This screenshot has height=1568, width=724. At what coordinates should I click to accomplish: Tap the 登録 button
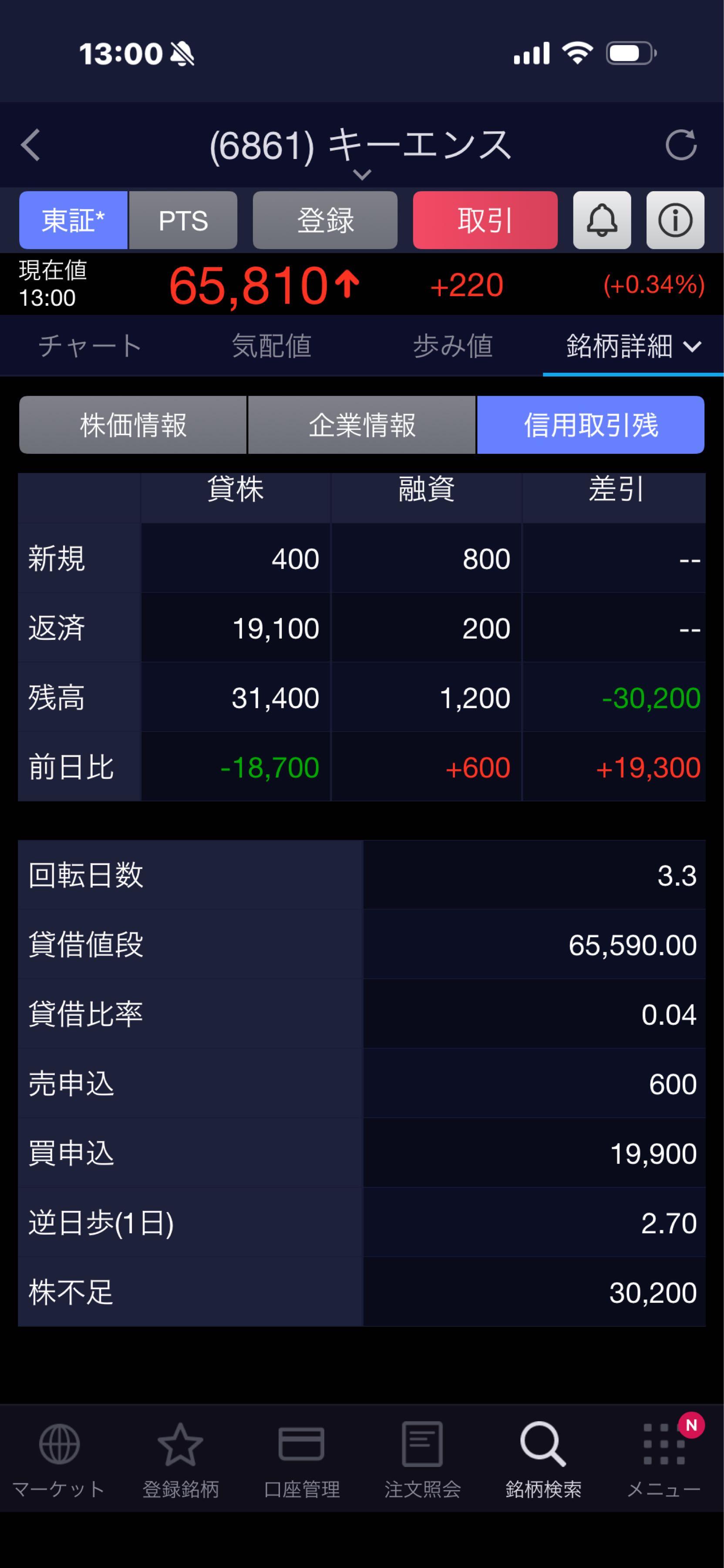(x=325, y=220)
